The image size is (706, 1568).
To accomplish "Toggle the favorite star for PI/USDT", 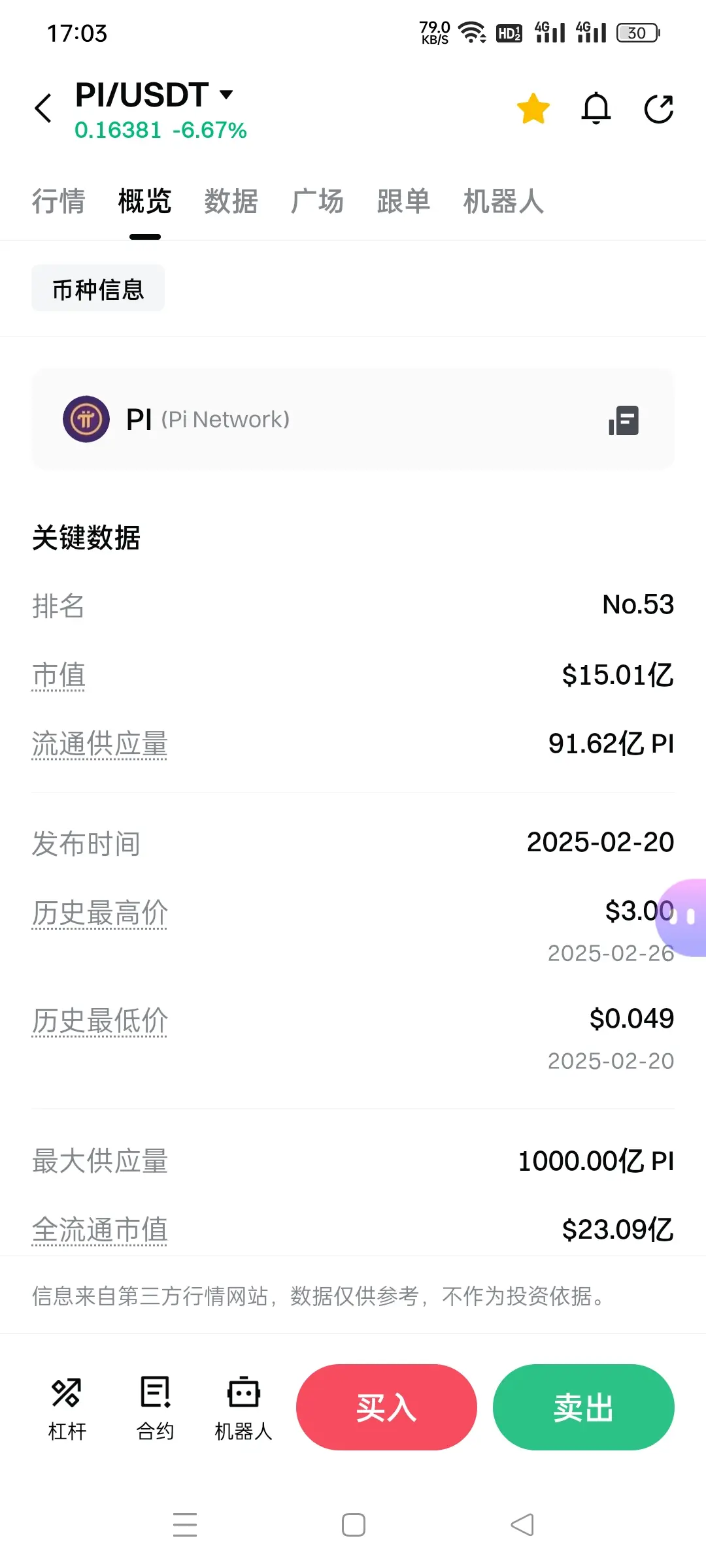I will [533, 108].
